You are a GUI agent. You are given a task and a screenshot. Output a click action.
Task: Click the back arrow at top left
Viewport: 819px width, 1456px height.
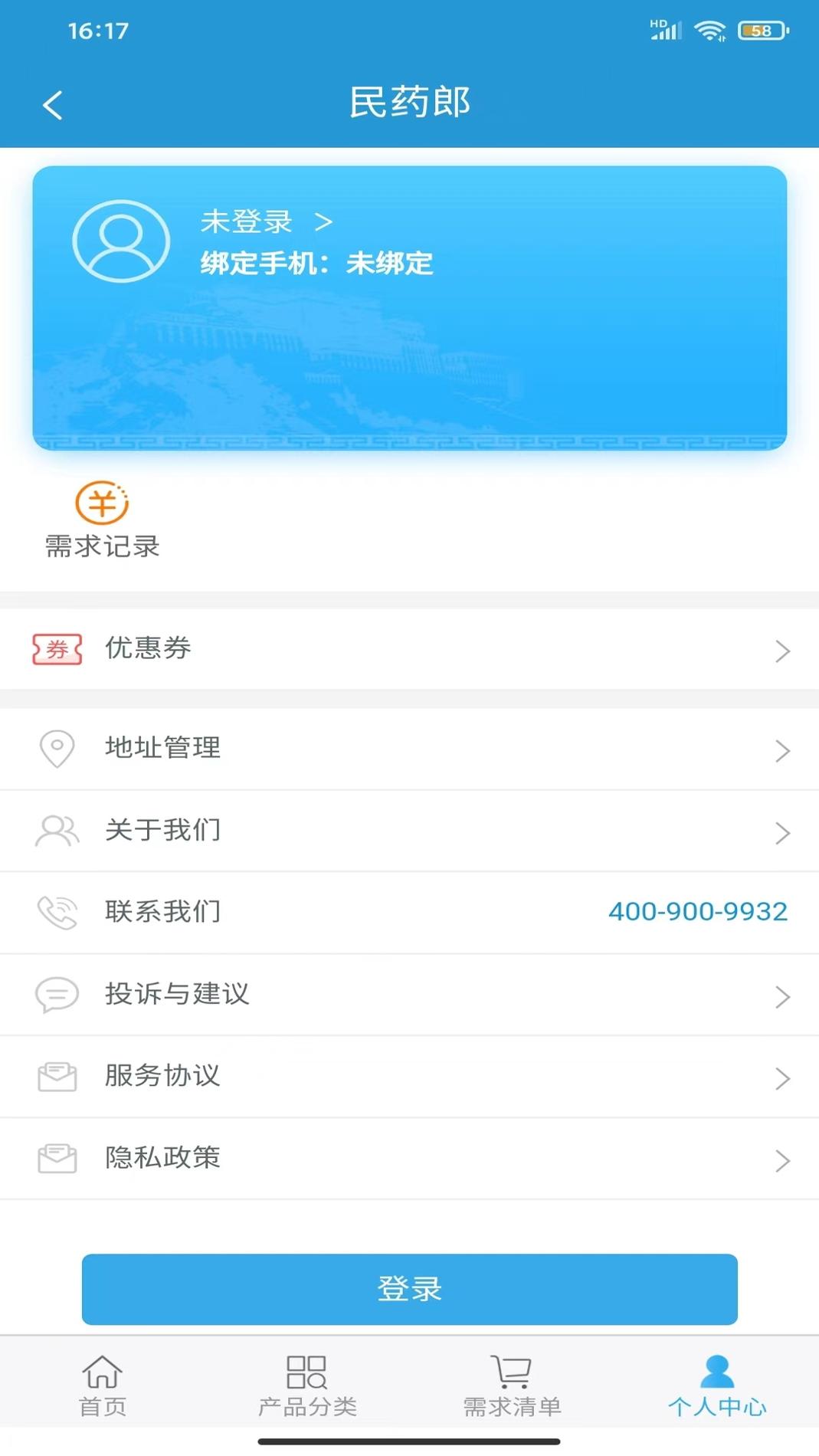click(x=52, y=103)
